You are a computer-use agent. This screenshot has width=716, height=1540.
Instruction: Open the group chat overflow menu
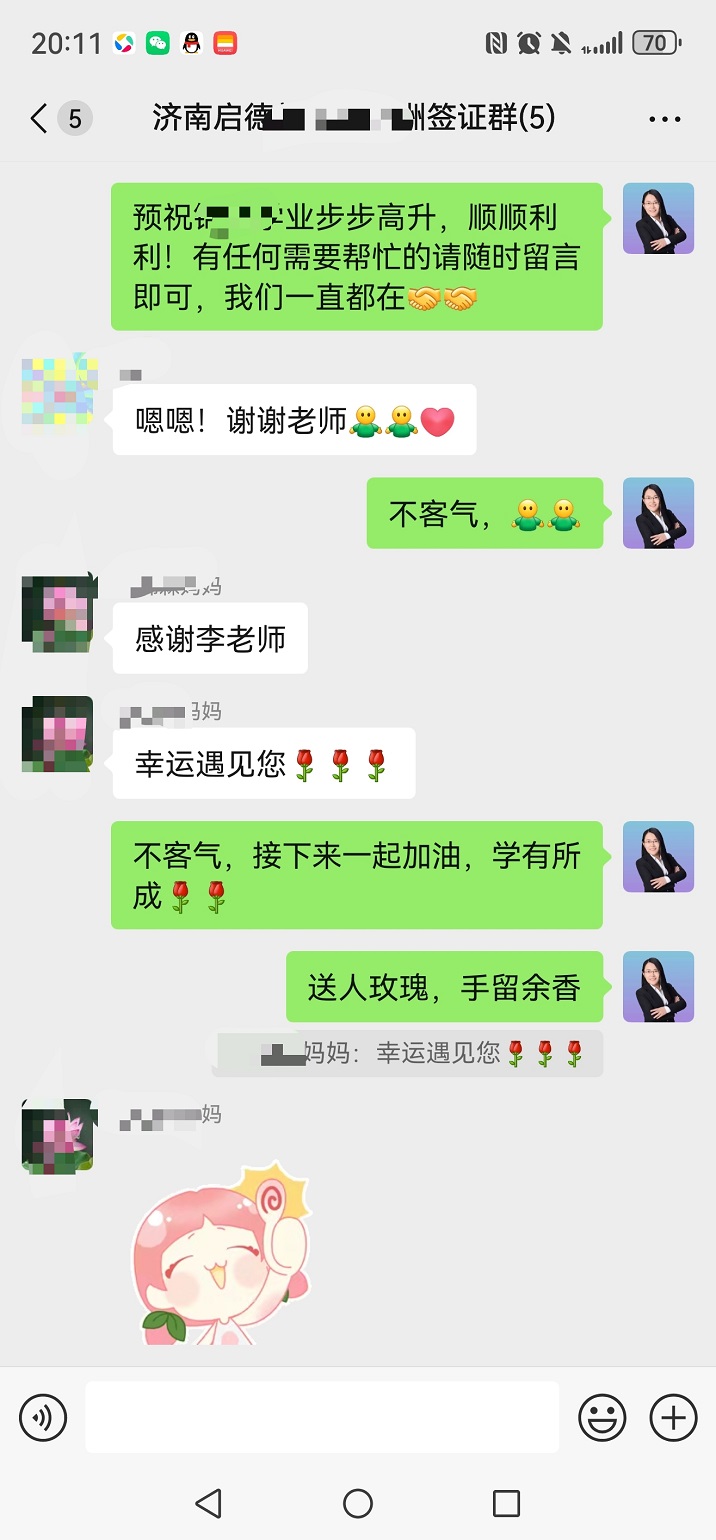tap(664, 119)
